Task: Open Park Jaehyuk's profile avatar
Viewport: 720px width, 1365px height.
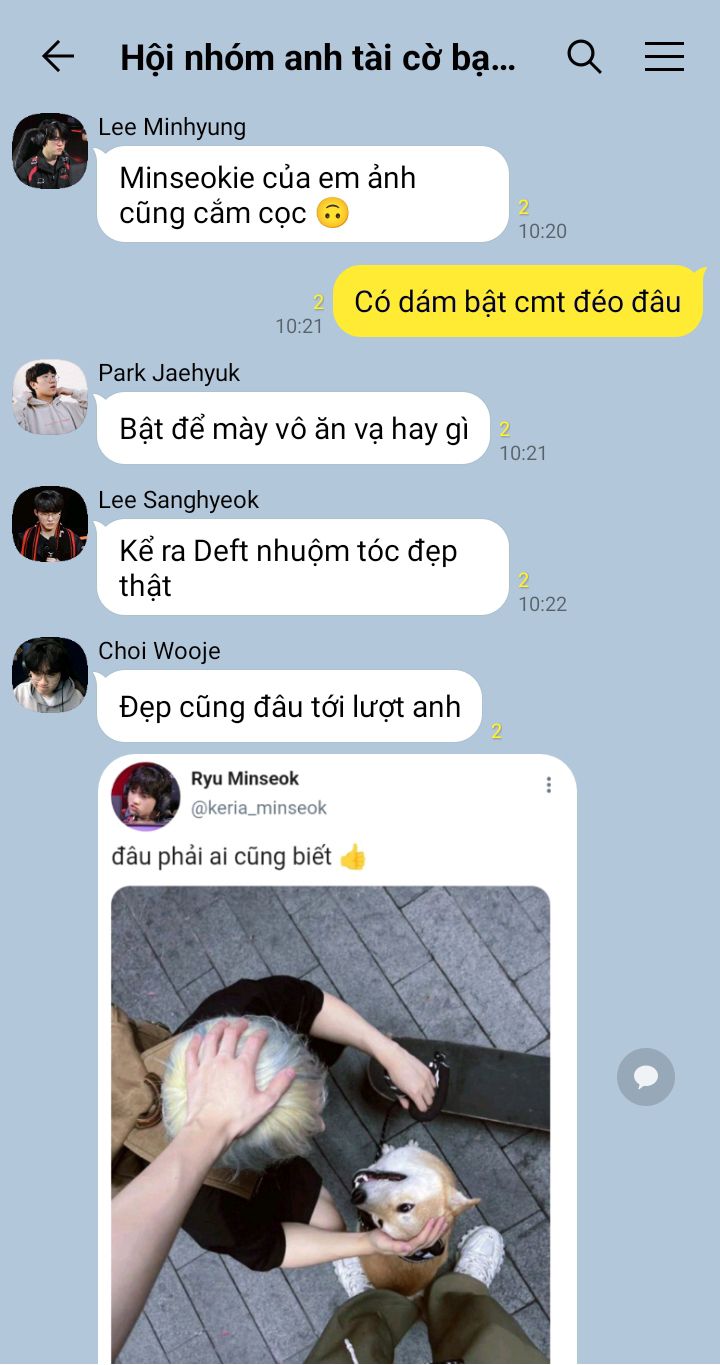Action: pyautogui.click(x=50, y=397)
